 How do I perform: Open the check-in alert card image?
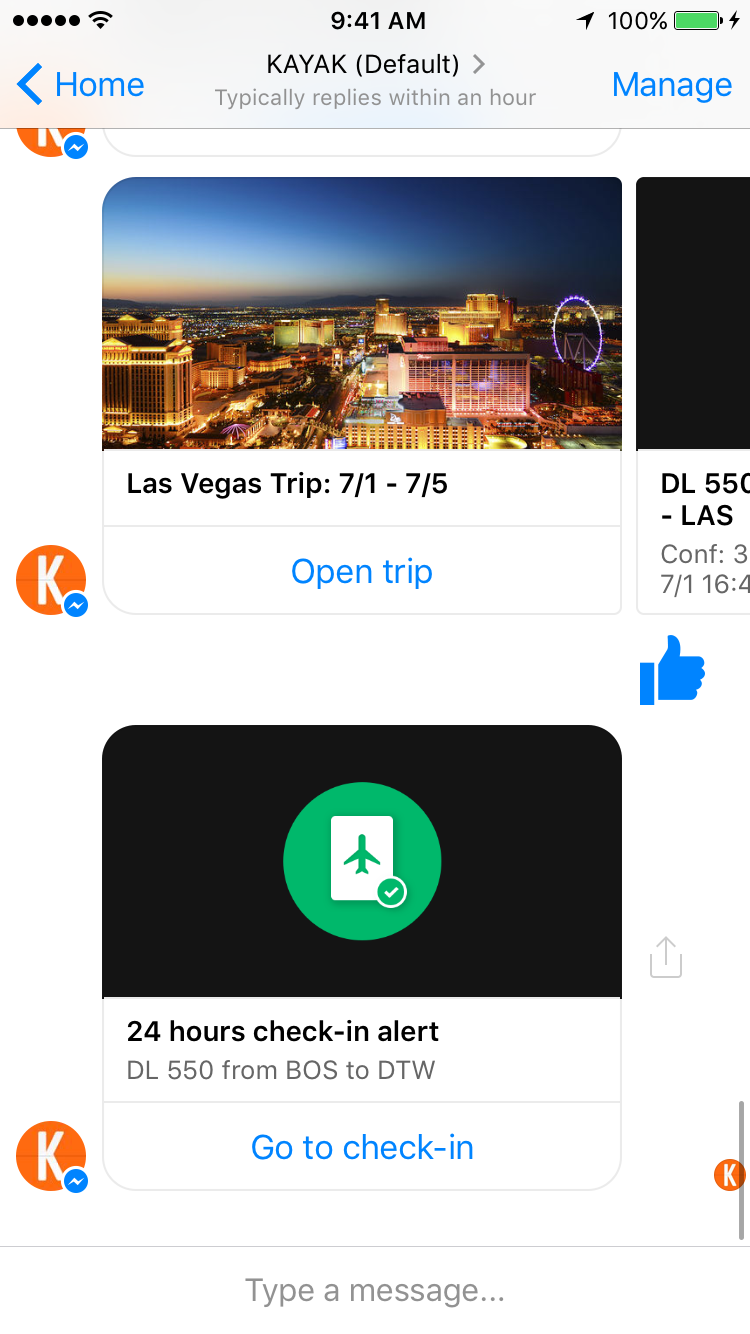point(362,861)
